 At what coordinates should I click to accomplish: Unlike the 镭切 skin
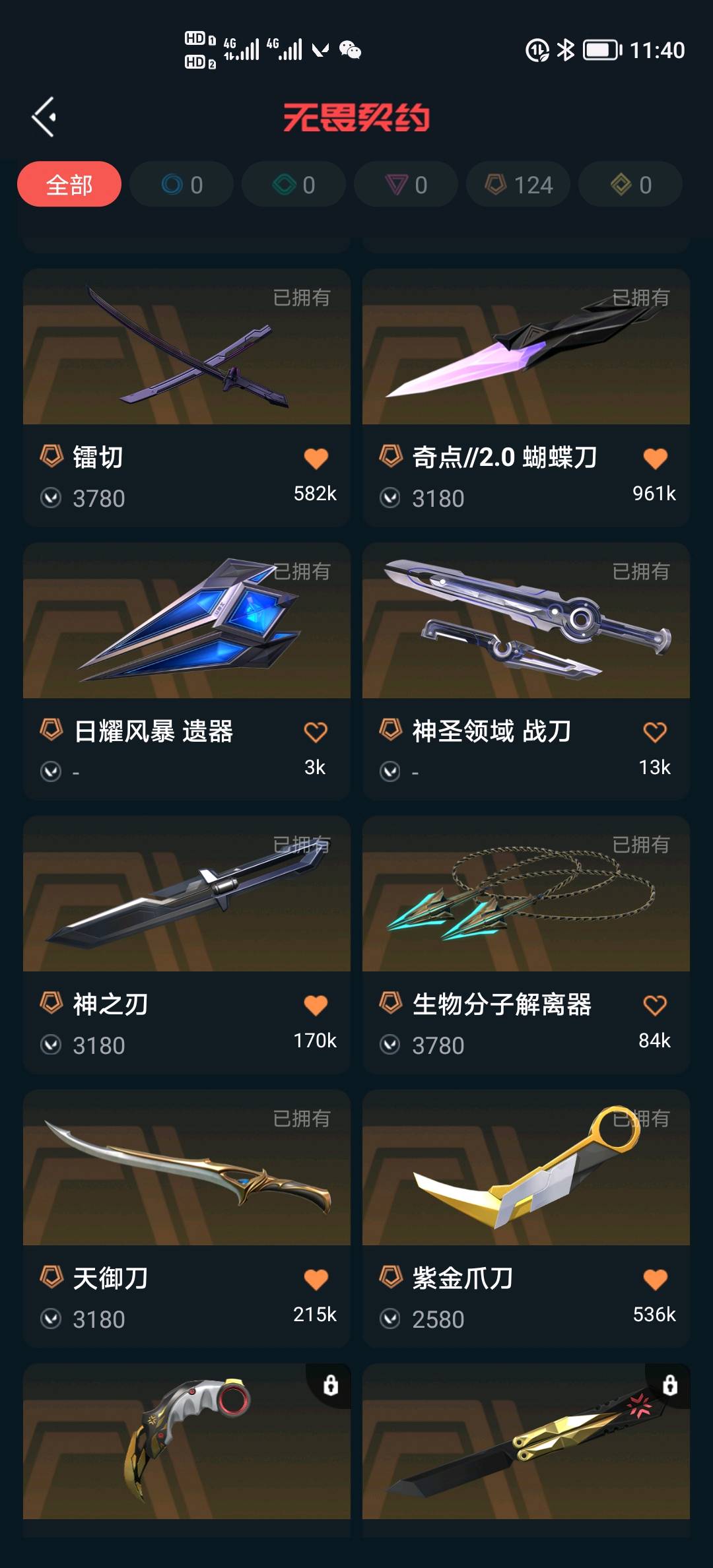click(316, 458)
